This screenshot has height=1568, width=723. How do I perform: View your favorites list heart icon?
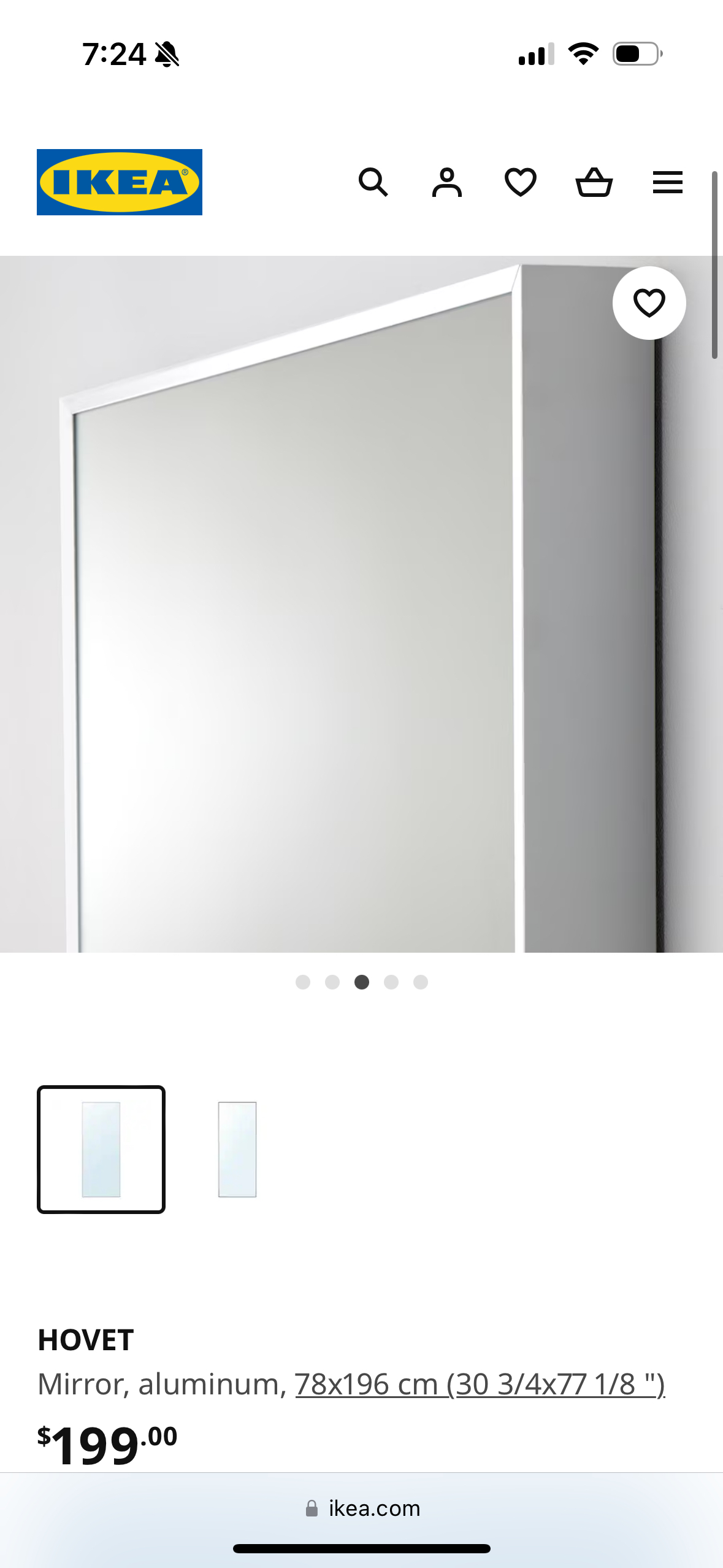click(x=520, y=182)
